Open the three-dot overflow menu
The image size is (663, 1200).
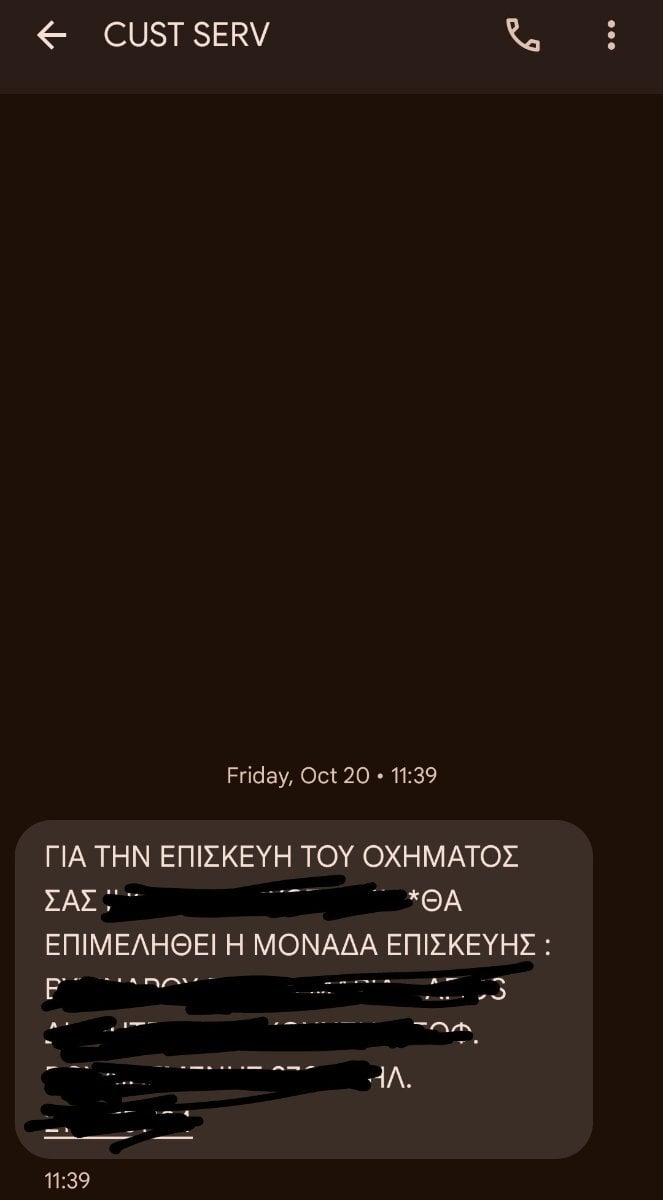coord(611,36)
